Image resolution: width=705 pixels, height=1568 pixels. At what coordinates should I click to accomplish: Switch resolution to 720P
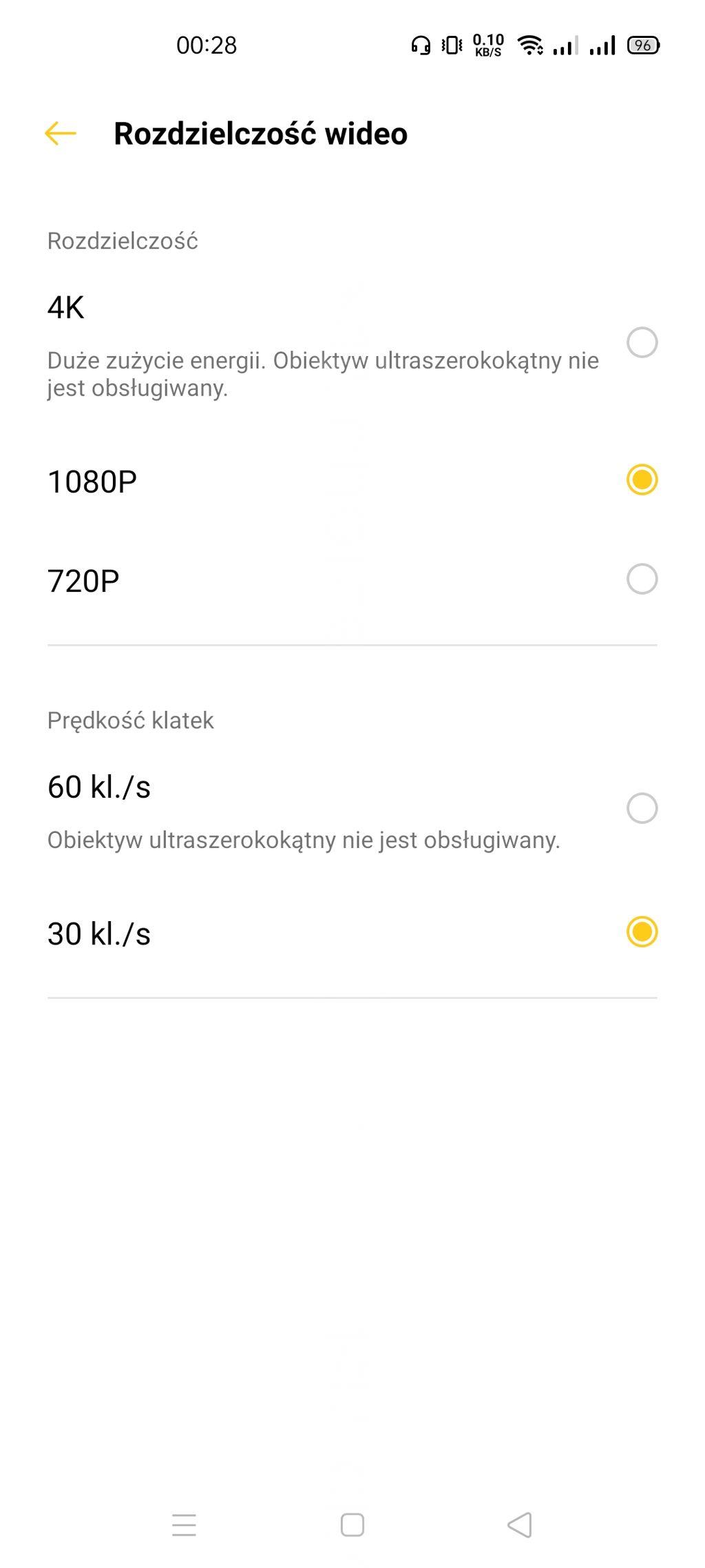click(352, 580)
